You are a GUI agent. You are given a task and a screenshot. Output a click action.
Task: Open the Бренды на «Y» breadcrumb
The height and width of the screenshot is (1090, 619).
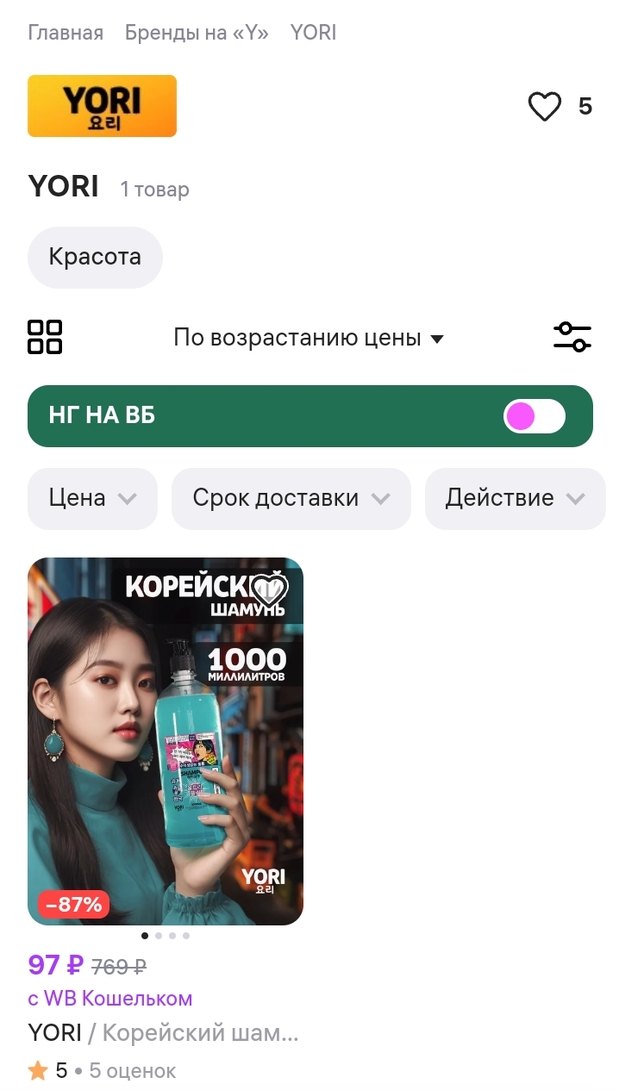click(196, 33)
